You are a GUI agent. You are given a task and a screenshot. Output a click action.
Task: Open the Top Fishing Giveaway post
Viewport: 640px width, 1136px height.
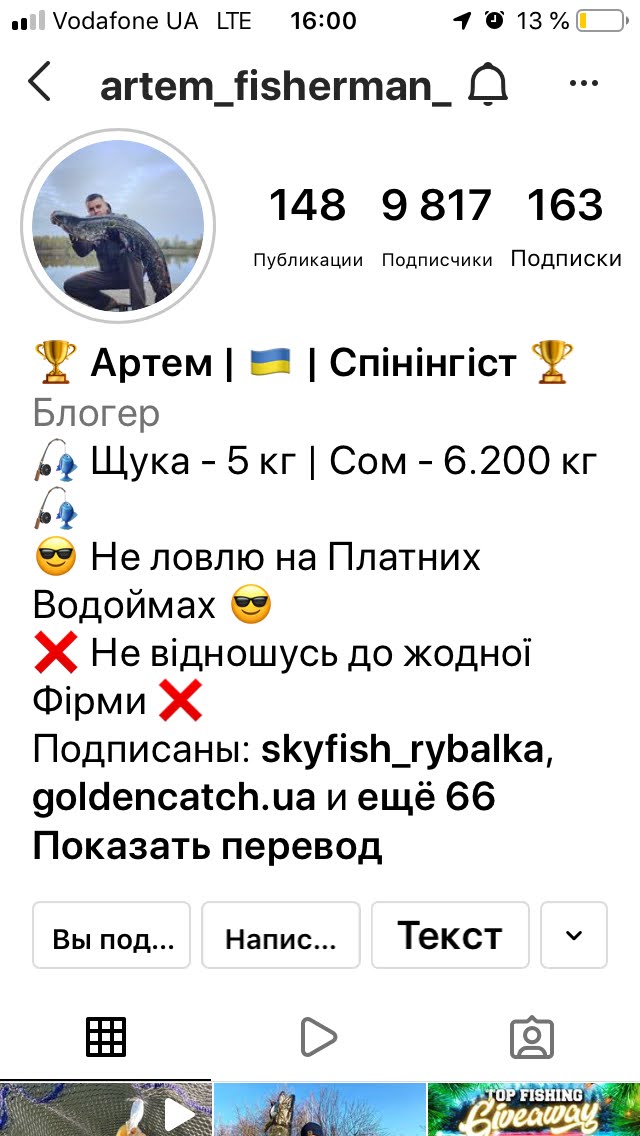[x=533, y=1110]
